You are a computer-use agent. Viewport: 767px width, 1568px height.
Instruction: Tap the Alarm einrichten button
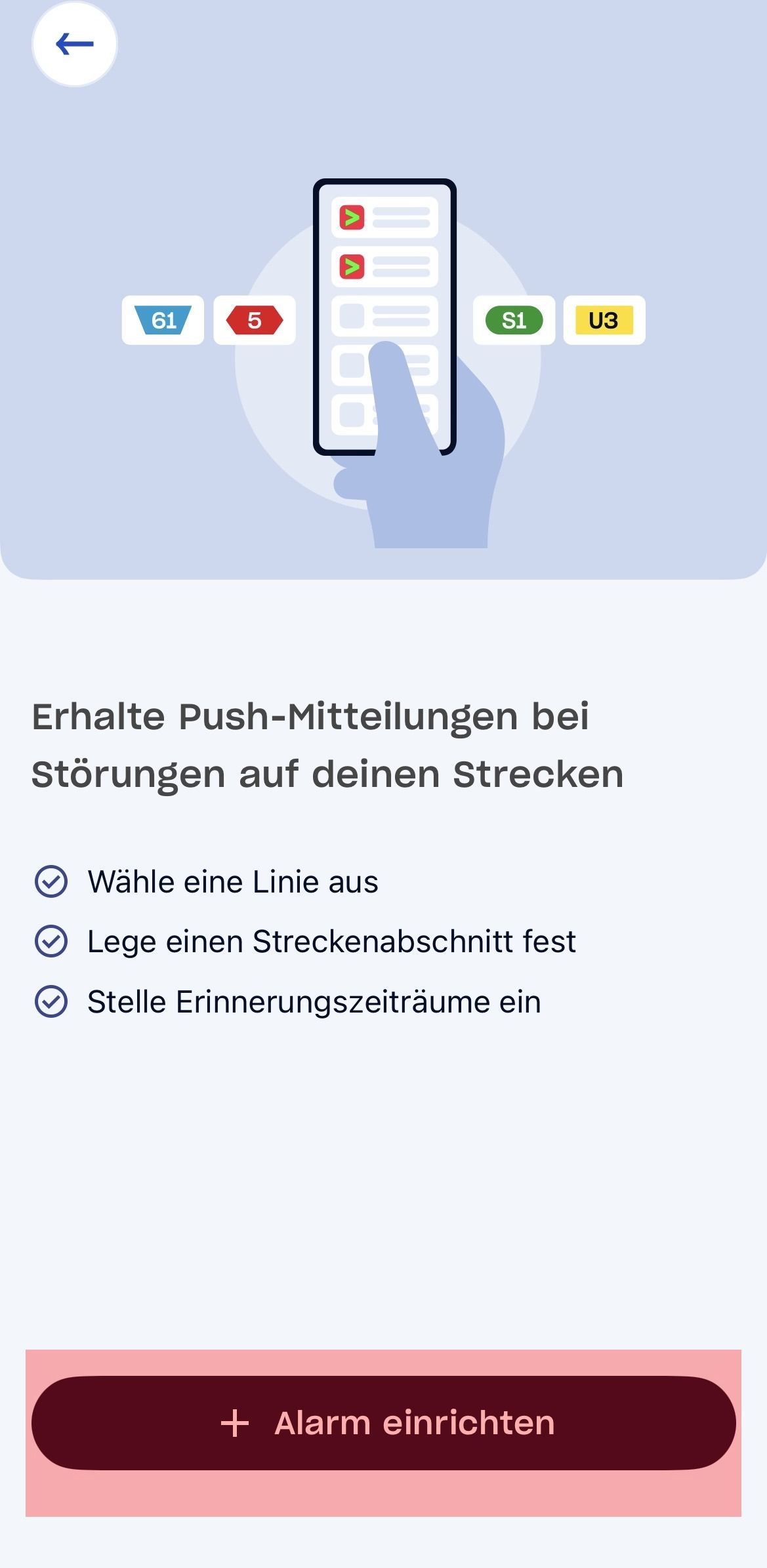click(384, 1423)
